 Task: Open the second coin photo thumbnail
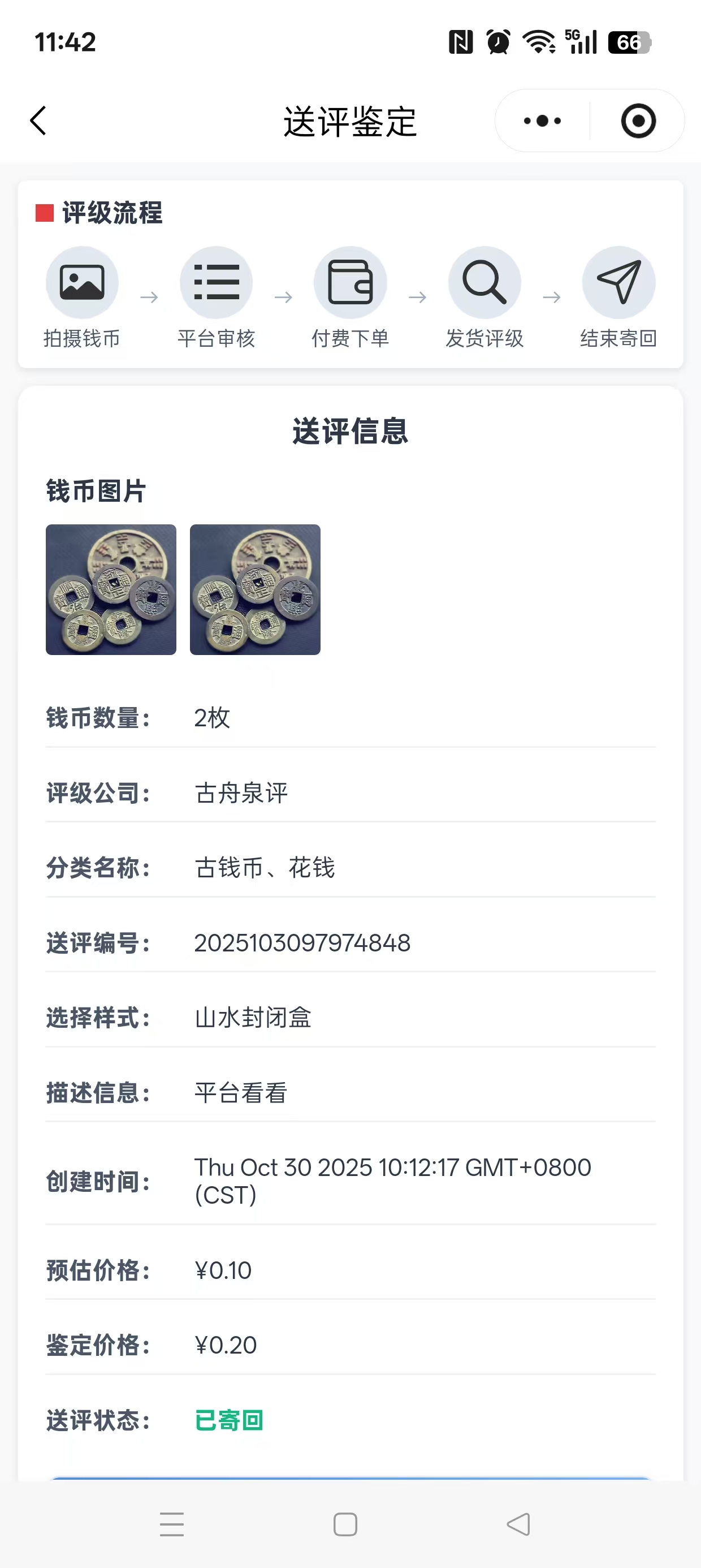pyautogui.click(x=255, y=589)
